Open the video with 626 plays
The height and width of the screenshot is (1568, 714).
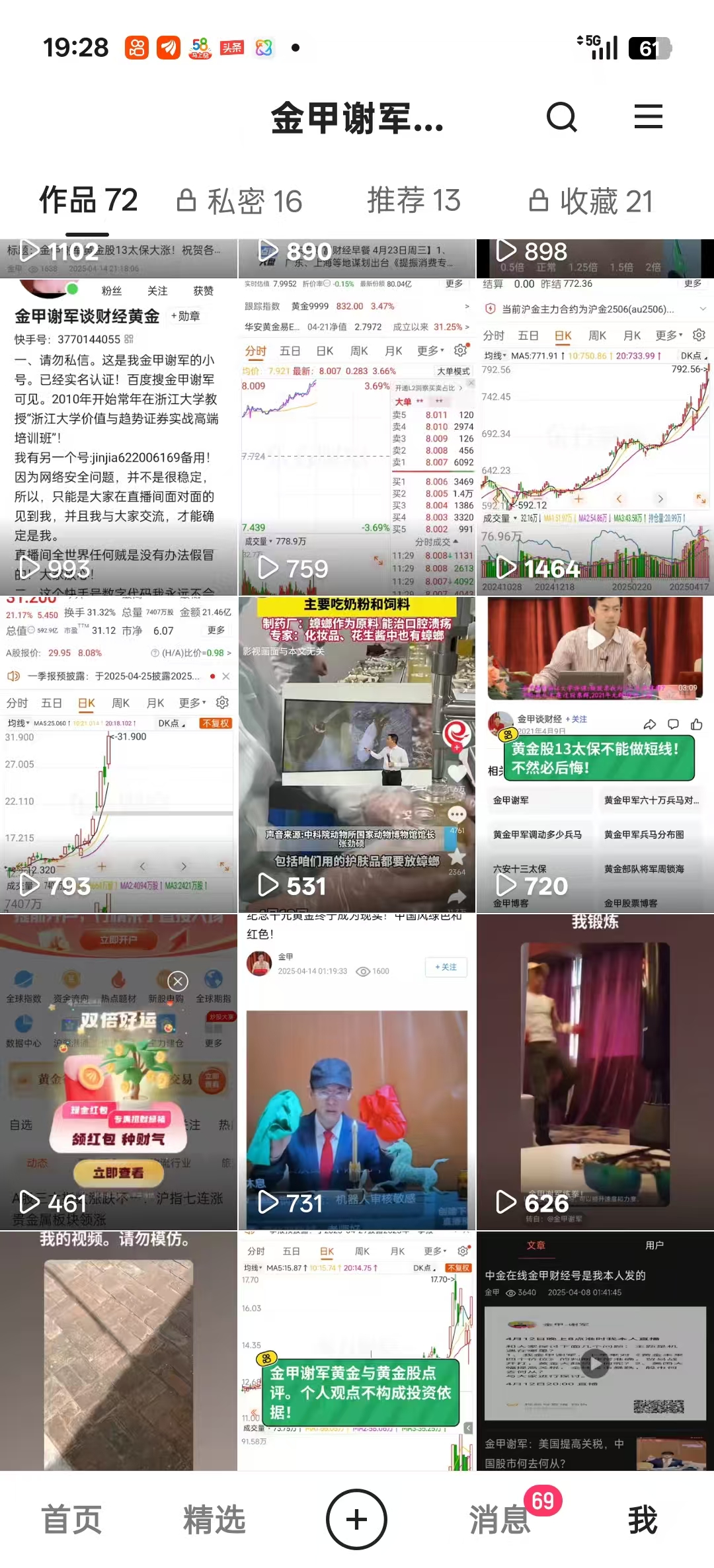coord(595,1072)
